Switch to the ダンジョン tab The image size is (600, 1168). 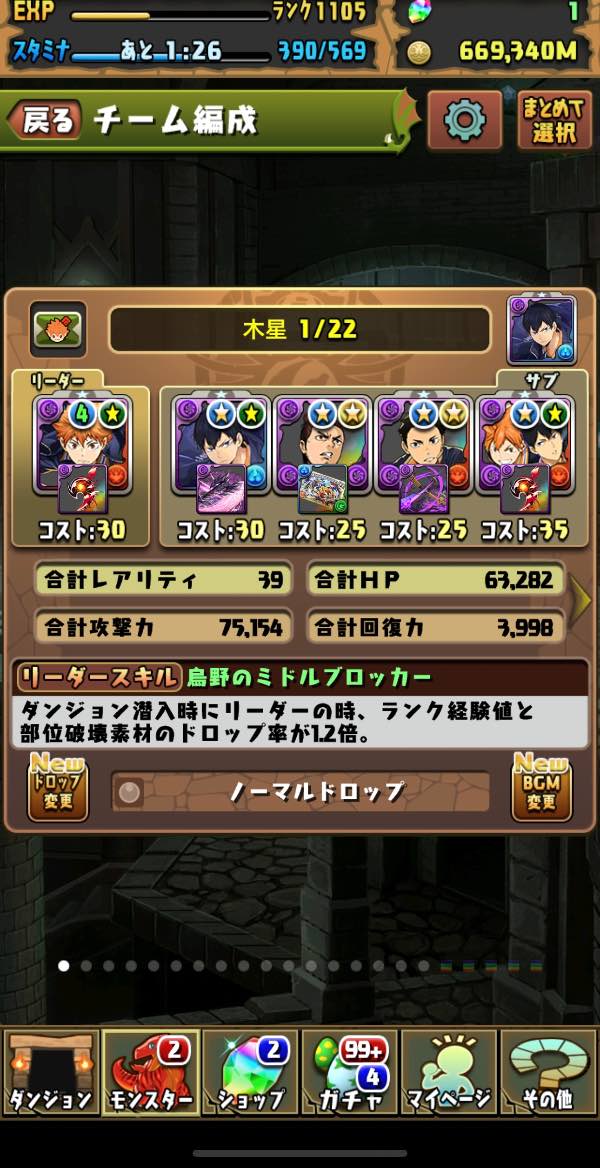pos(50,1073)
